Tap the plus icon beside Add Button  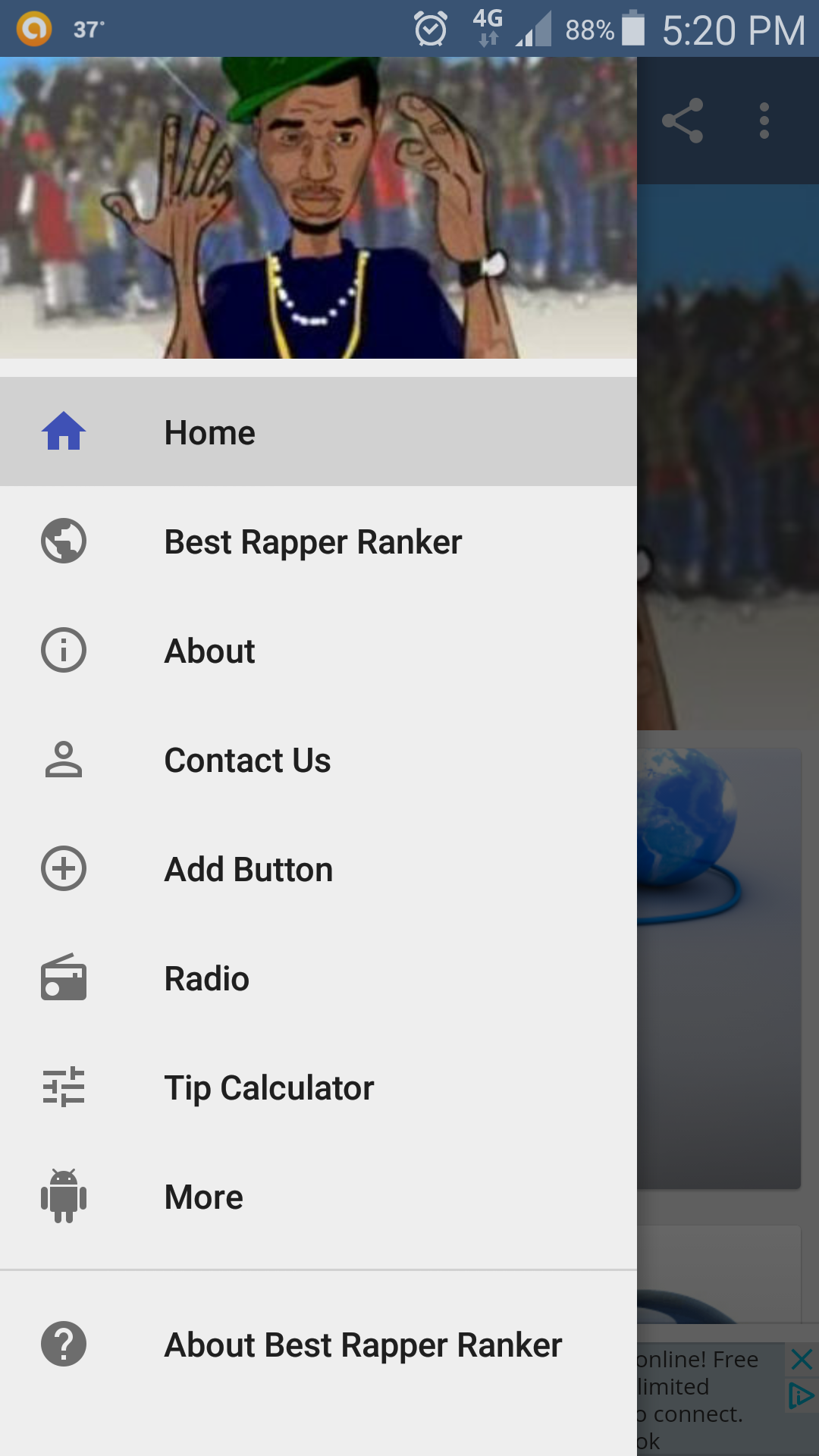[x=64, y=869]
